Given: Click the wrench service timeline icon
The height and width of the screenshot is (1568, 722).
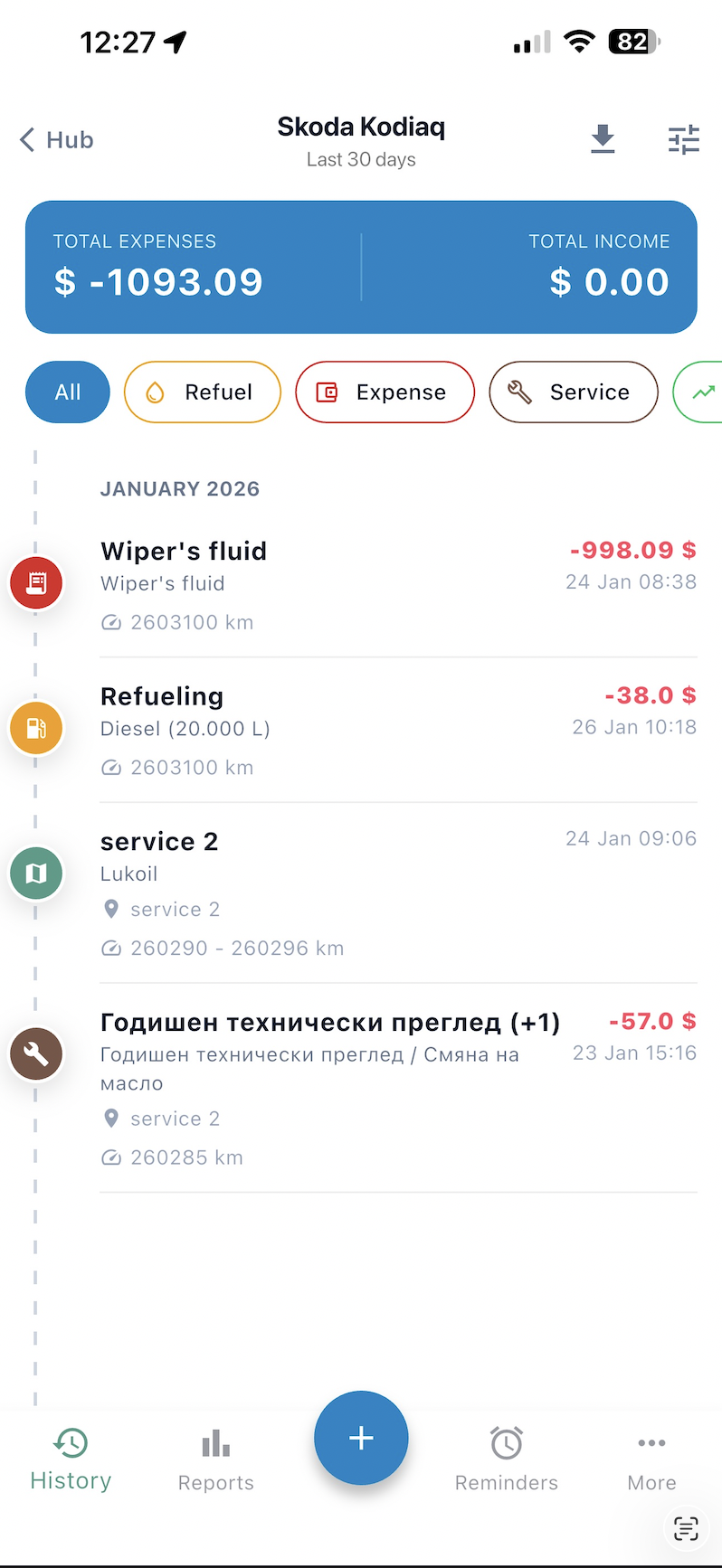Looking at the screenshot, I should point(35,1053).
